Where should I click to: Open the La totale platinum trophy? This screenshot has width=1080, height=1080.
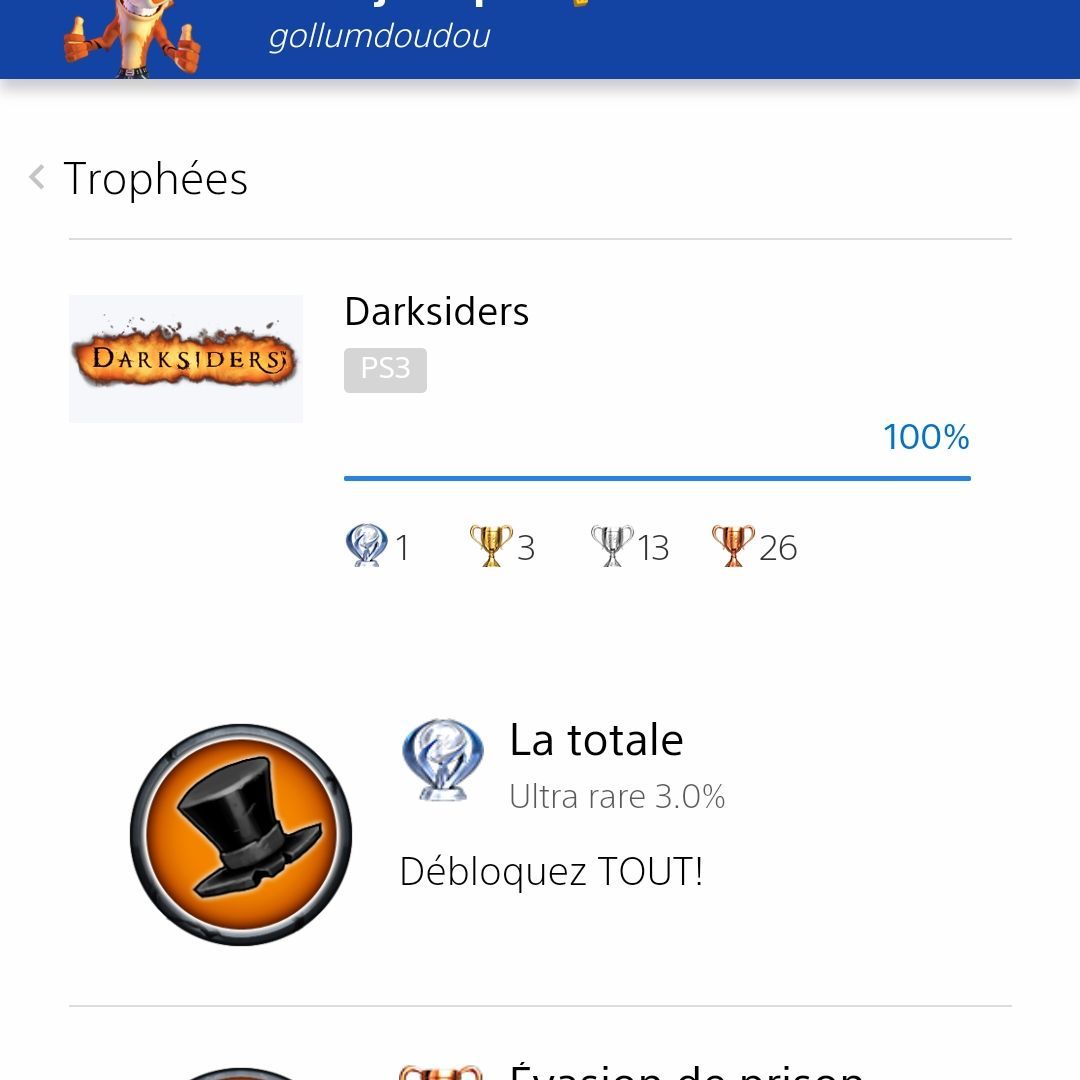(596, 741)
